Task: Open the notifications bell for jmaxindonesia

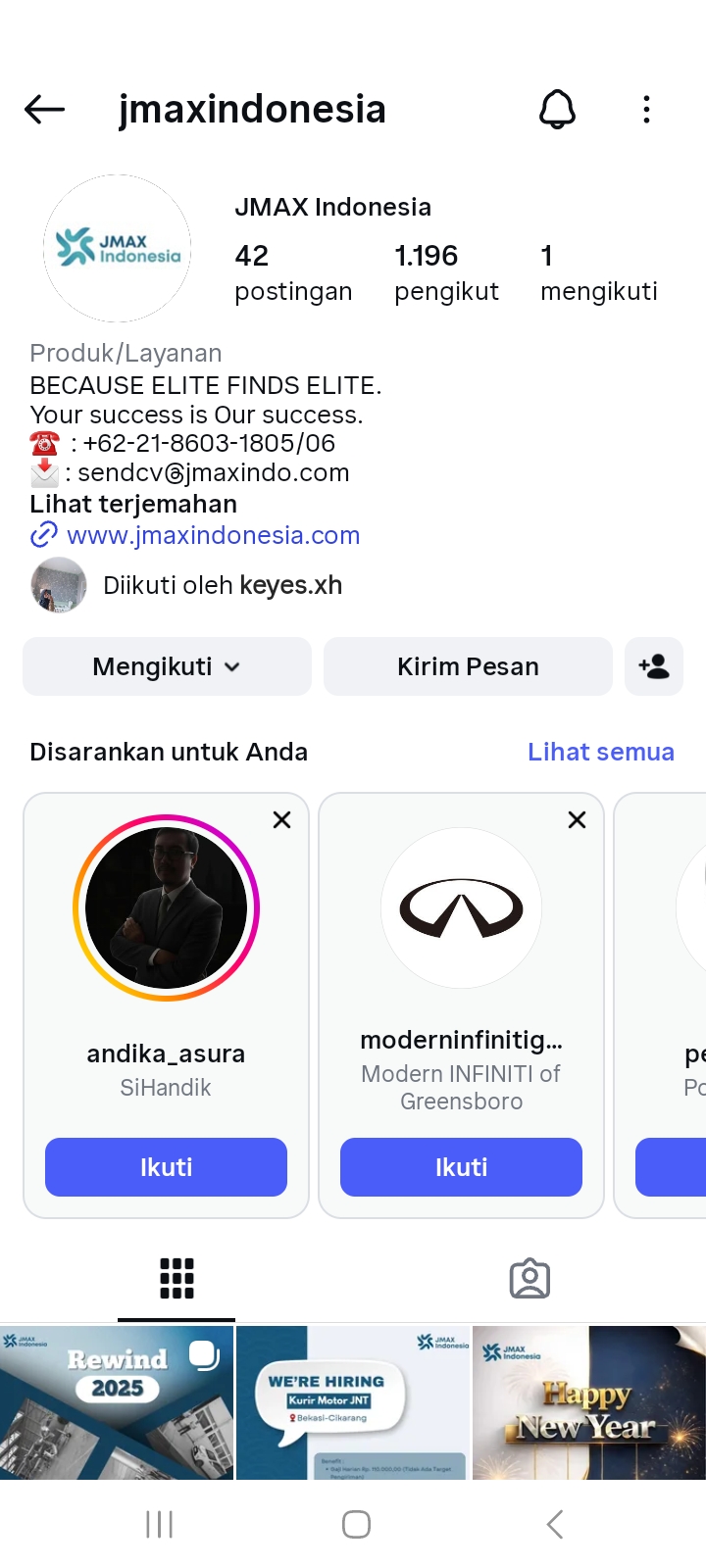Action: (557, 110)
